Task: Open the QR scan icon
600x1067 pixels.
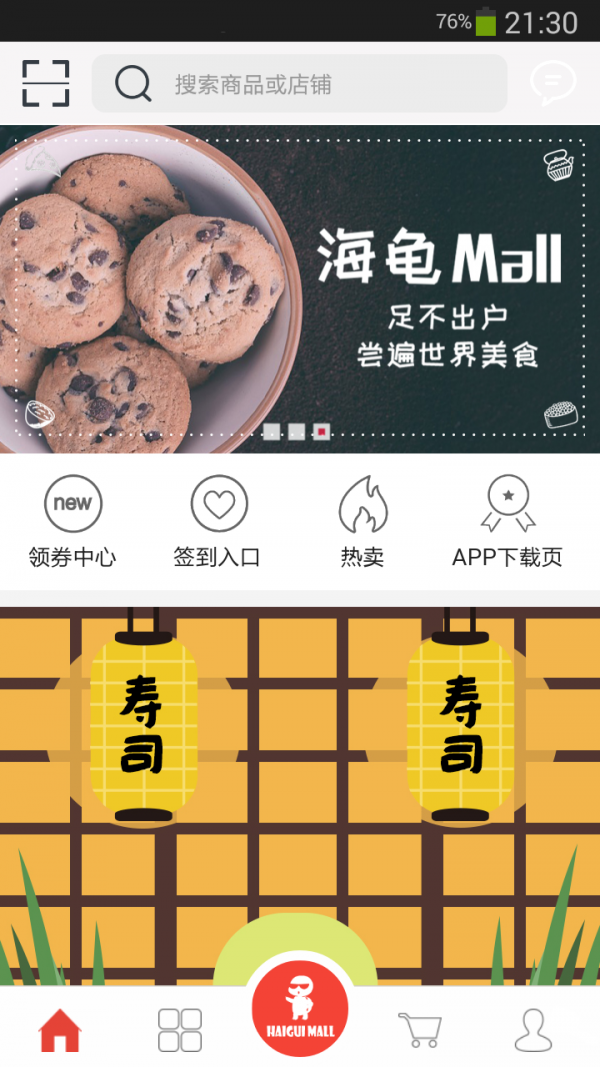Action: [x=46, y=83]
